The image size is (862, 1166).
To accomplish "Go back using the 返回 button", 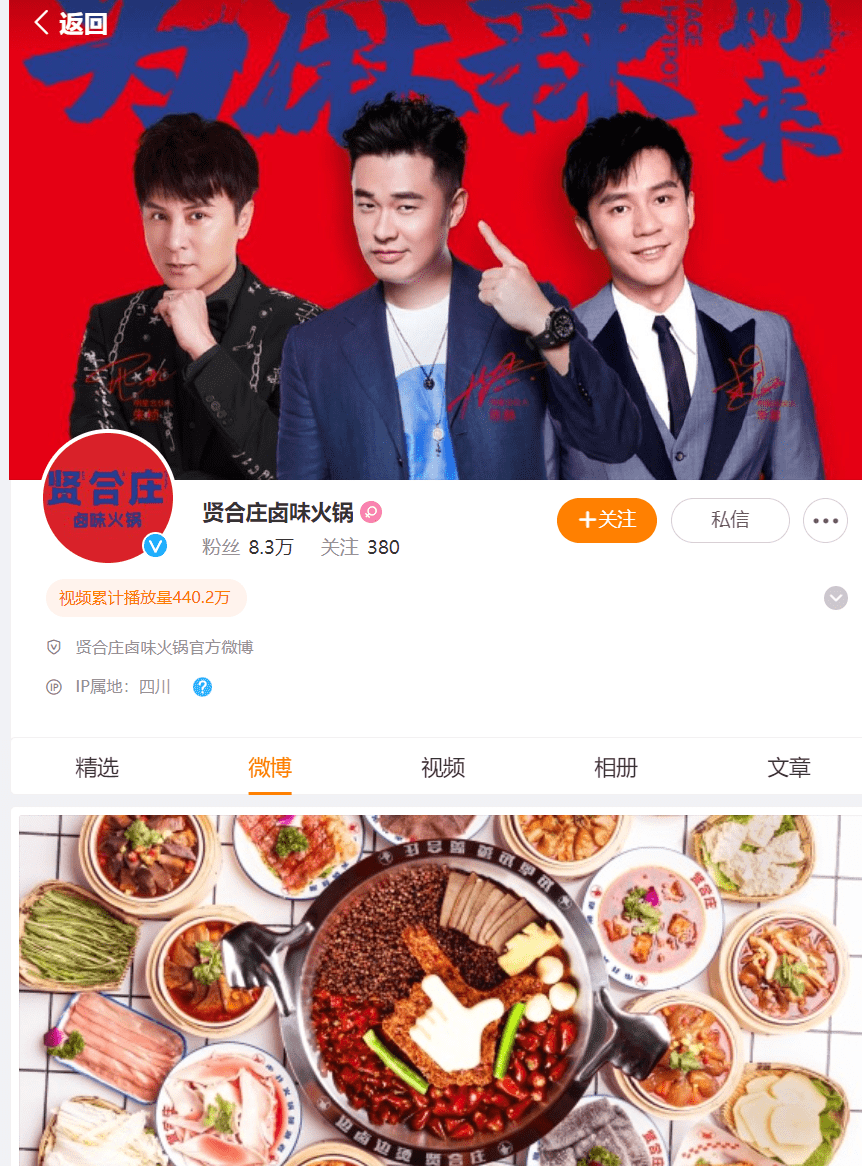I will pos(70,23).
